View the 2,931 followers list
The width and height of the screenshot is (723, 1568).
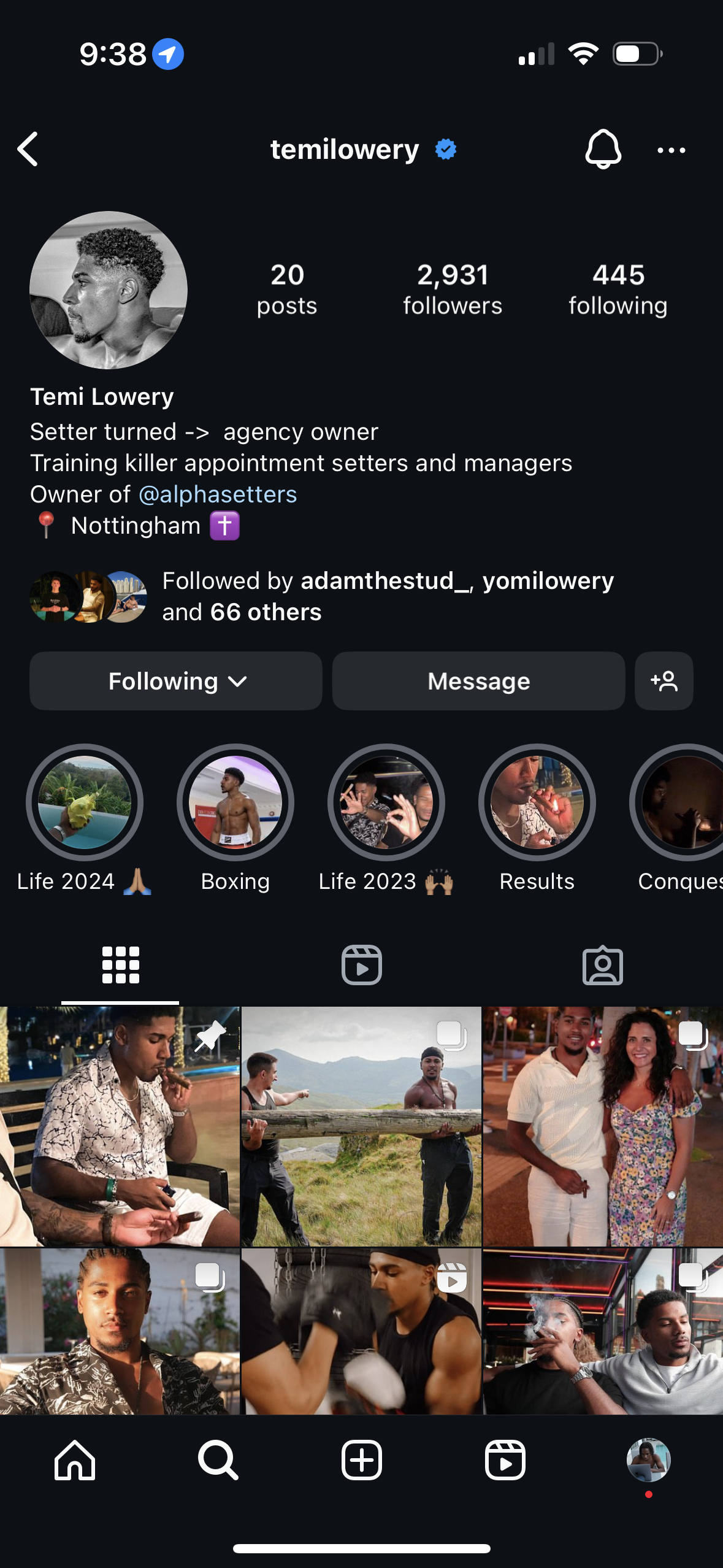(x=453, y=289)
